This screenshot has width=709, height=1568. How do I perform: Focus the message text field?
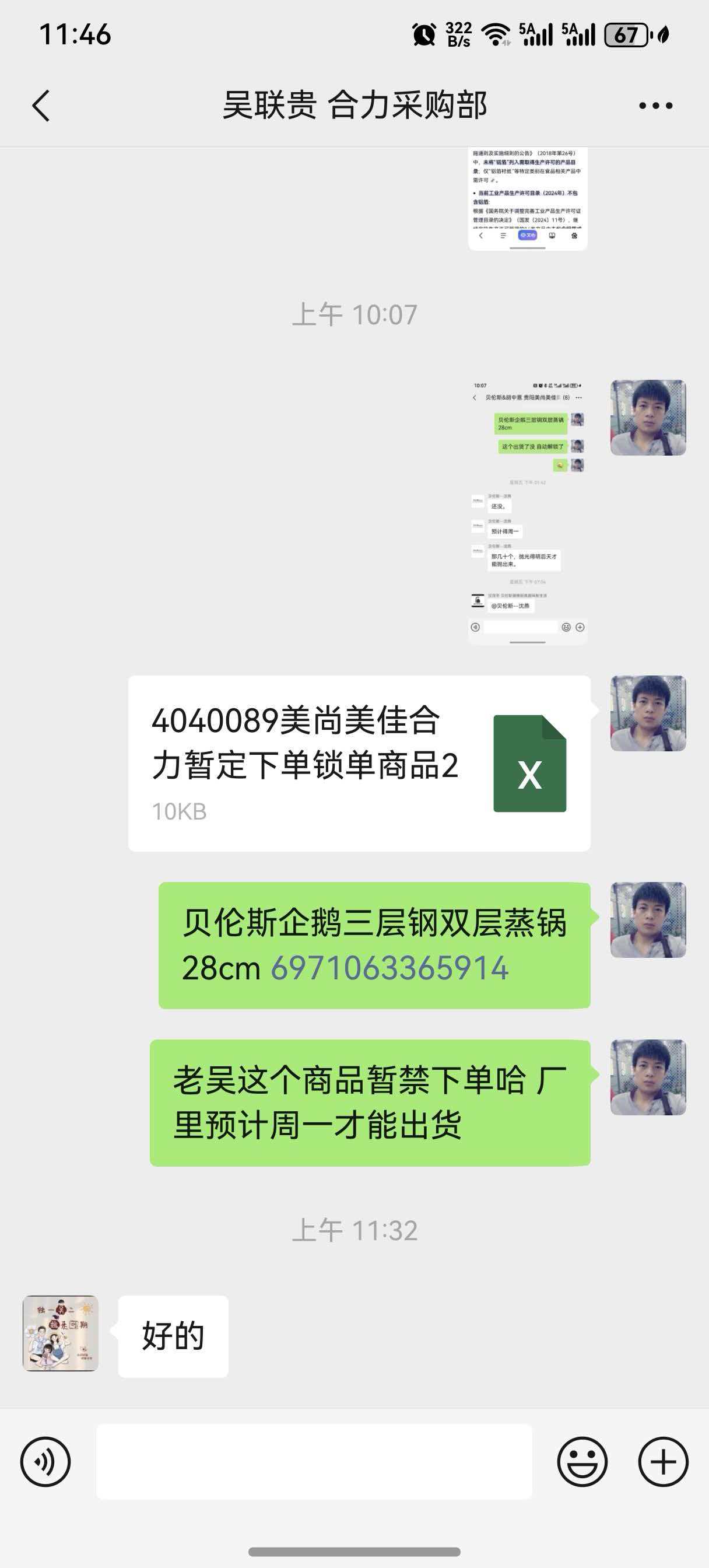pos(314,1461)
